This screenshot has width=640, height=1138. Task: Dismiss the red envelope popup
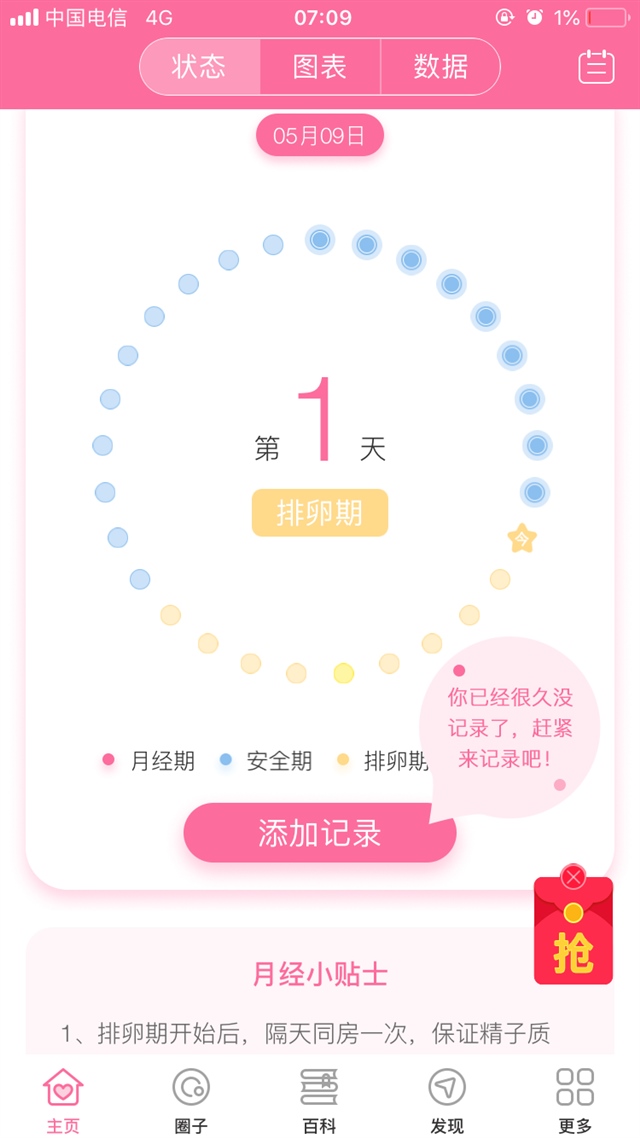[x=573, y=877]
